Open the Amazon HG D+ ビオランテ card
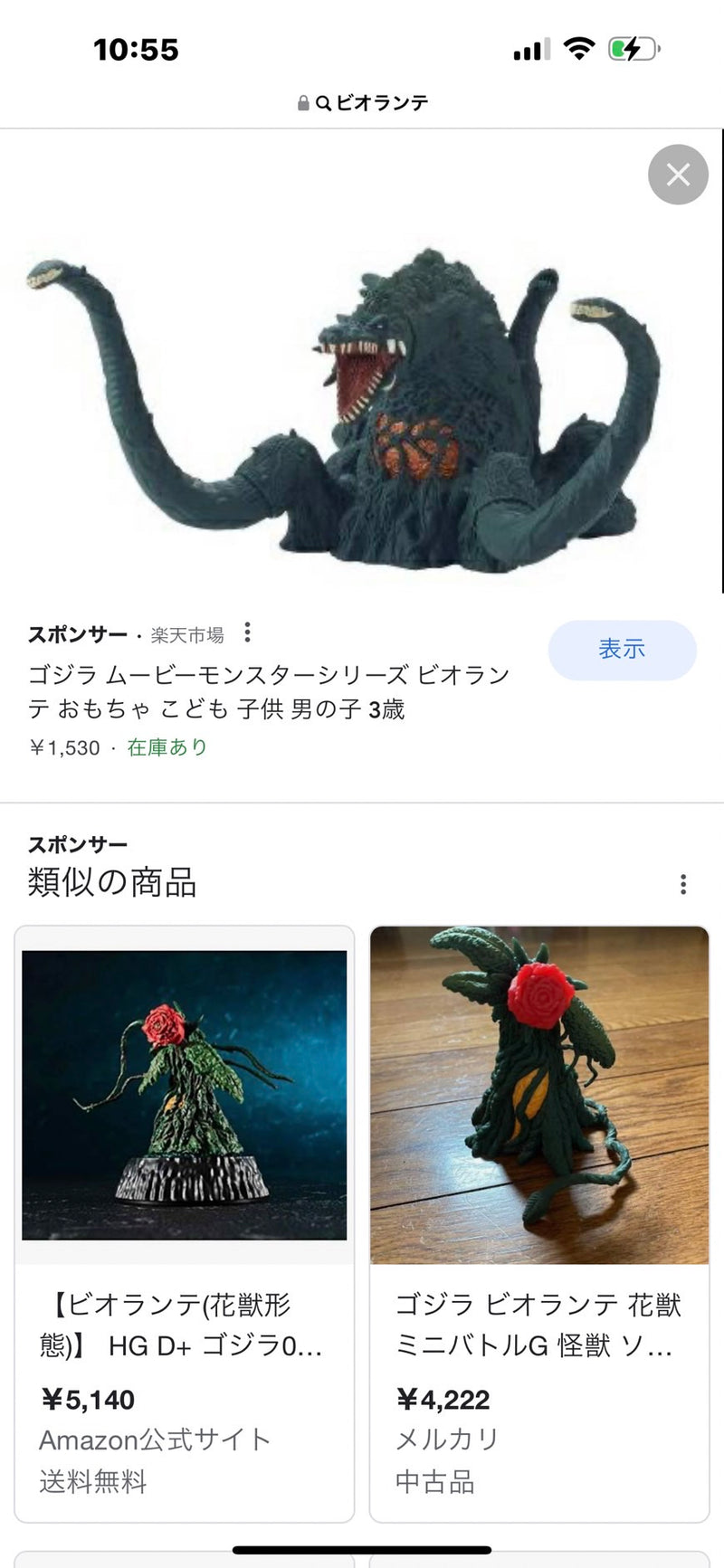This screenshot has height=1568, width=724. 184,1221
